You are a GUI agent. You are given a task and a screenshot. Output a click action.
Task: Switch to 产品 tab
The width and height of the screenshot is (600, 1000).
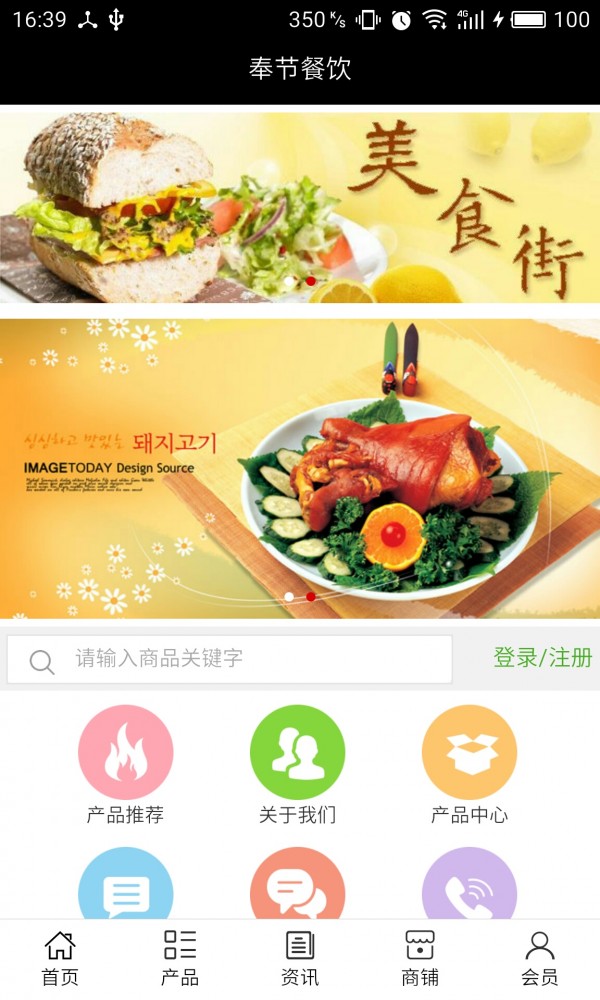click(180, 958)
